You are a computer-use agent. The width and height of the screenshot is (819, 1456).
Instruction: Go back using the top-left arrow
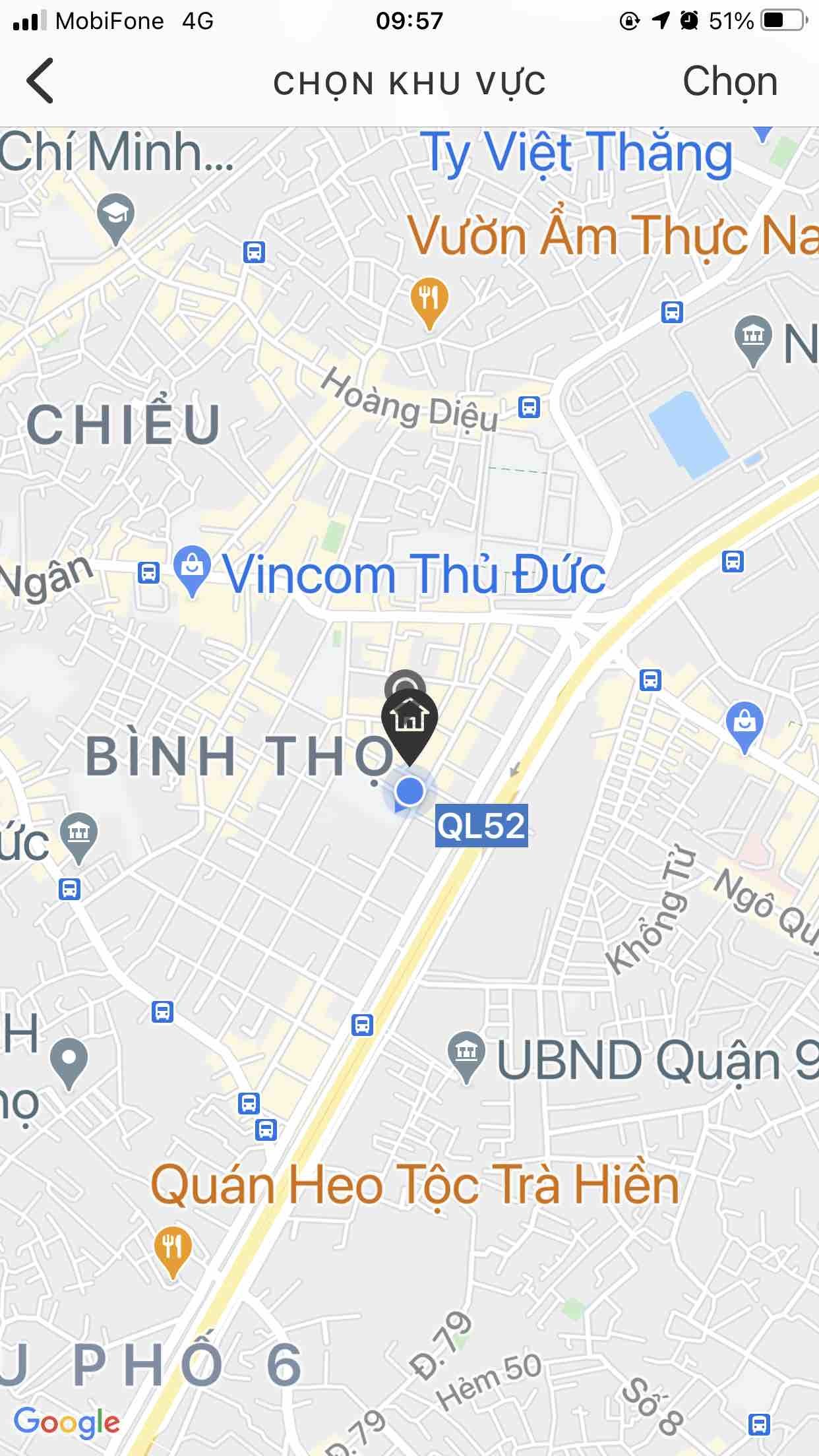click(41, 81)
